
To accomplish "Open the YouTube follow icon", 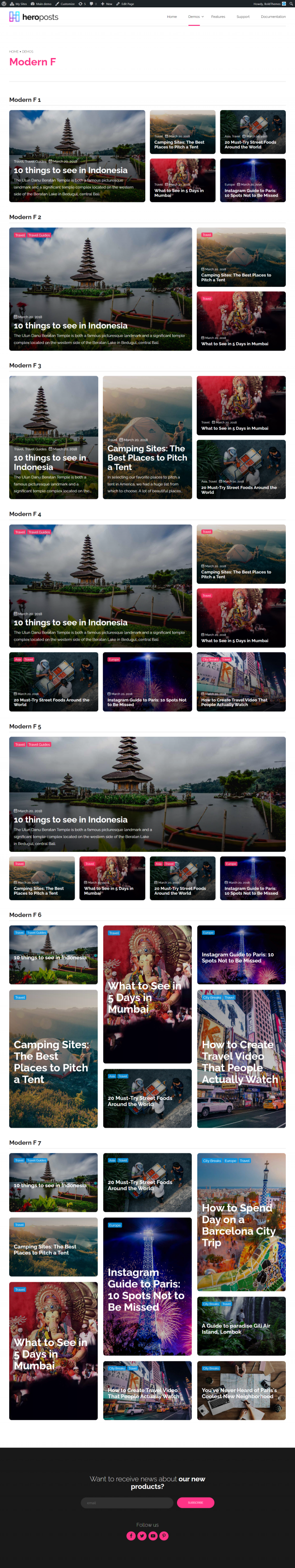I will tap(153, 1536).
